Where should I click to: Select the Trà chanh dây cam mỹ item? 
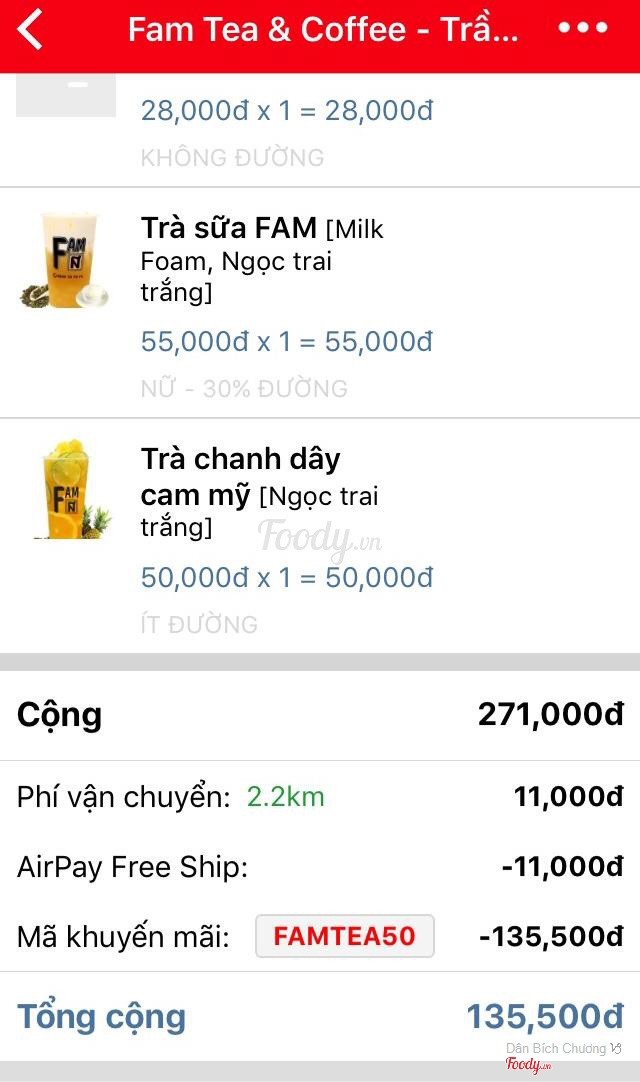coord(241,476)
